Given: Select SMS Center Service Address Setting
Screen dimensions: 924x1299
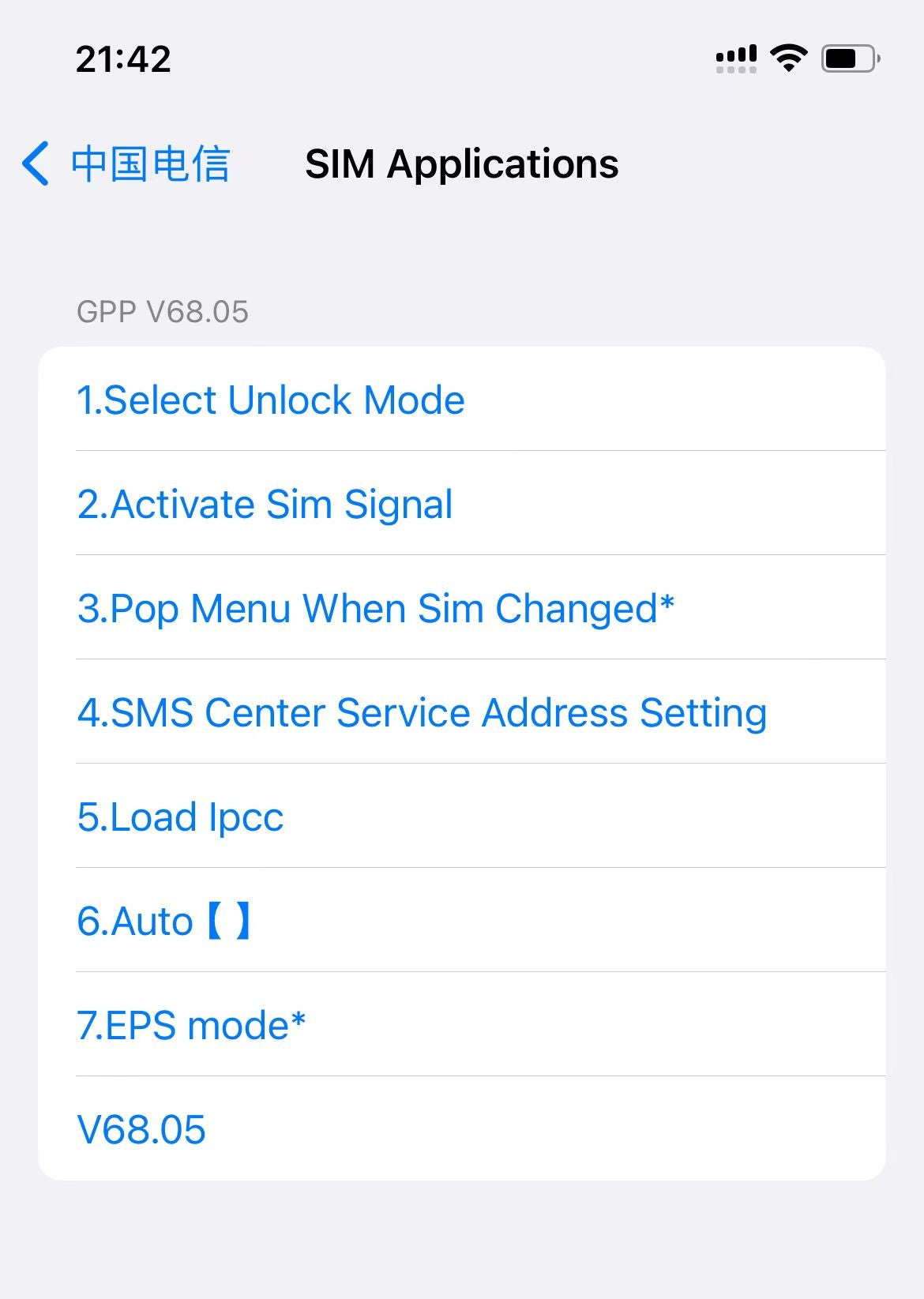Looking at the screenshot, I should click(x=422, y=712).
